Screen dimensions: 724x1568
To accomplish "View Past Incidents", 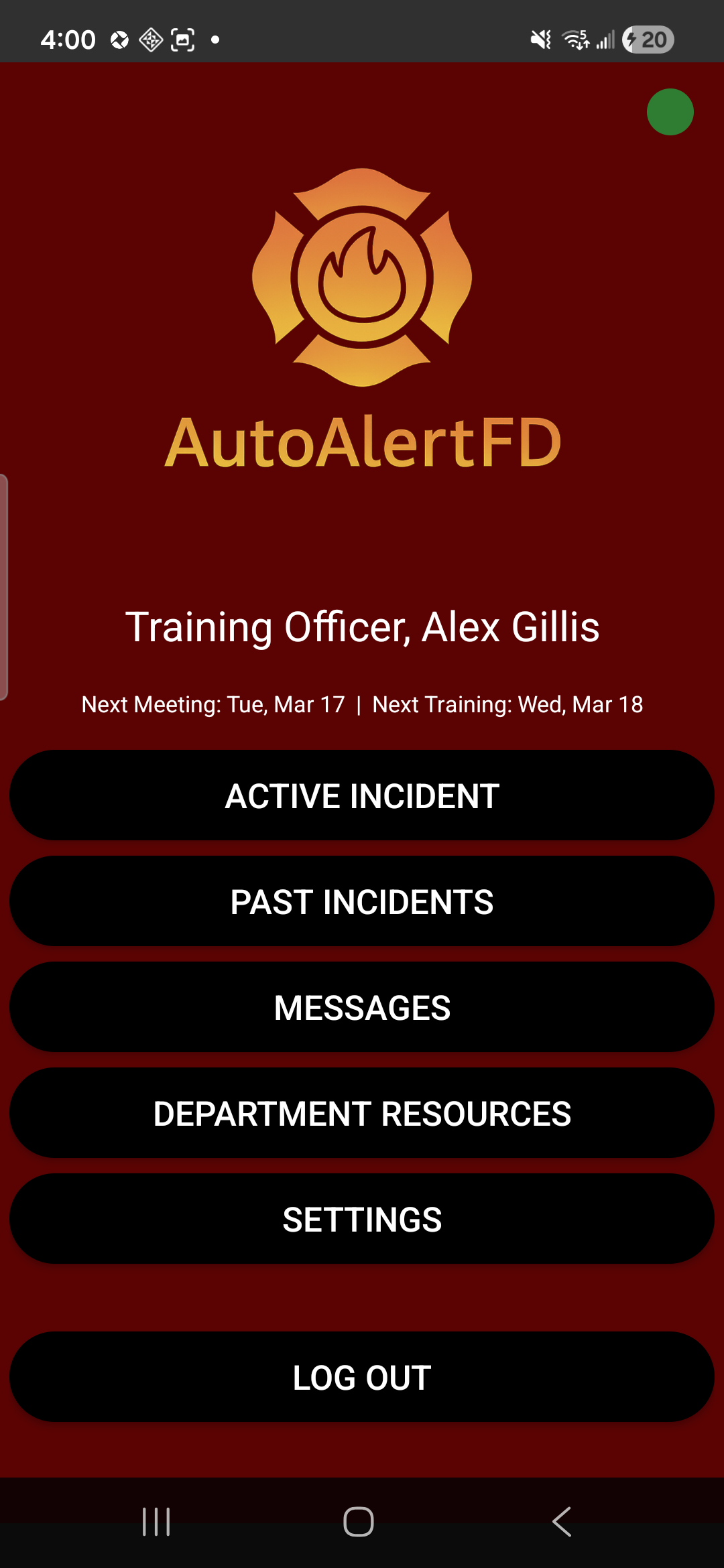I will pos(362,901).
